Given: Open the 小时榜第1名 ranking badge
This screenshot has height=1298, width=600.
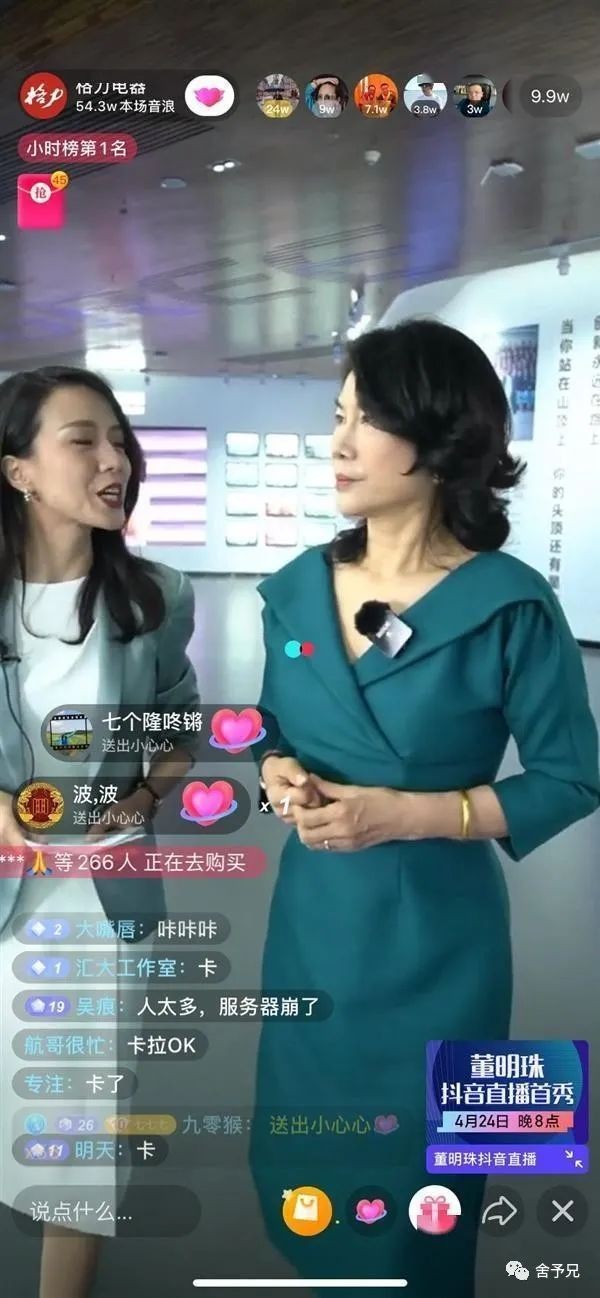Looking at the screenshot, I should pos(77,148).
